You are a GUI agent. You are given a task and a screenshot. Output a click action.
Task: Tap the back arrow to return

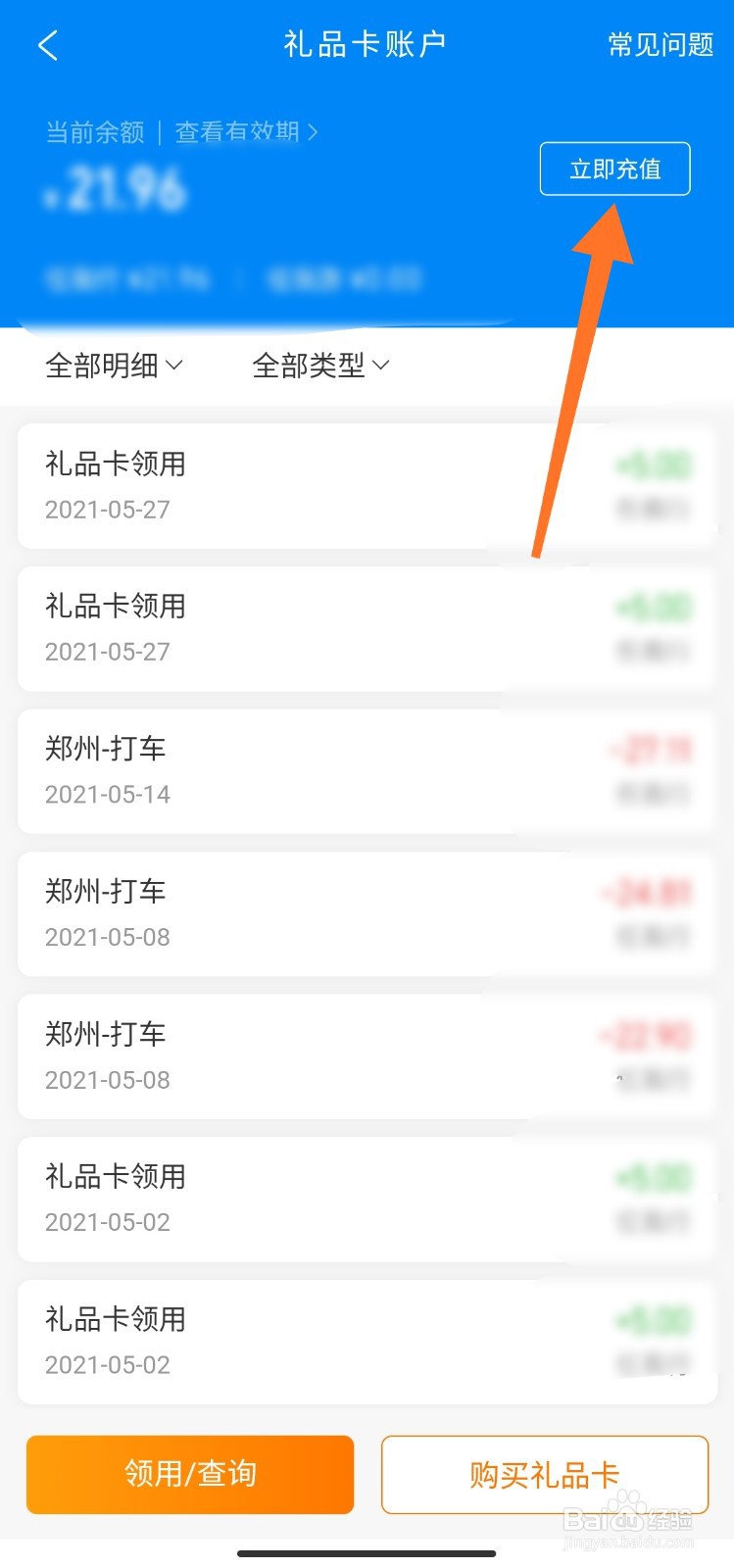(47, 44)
